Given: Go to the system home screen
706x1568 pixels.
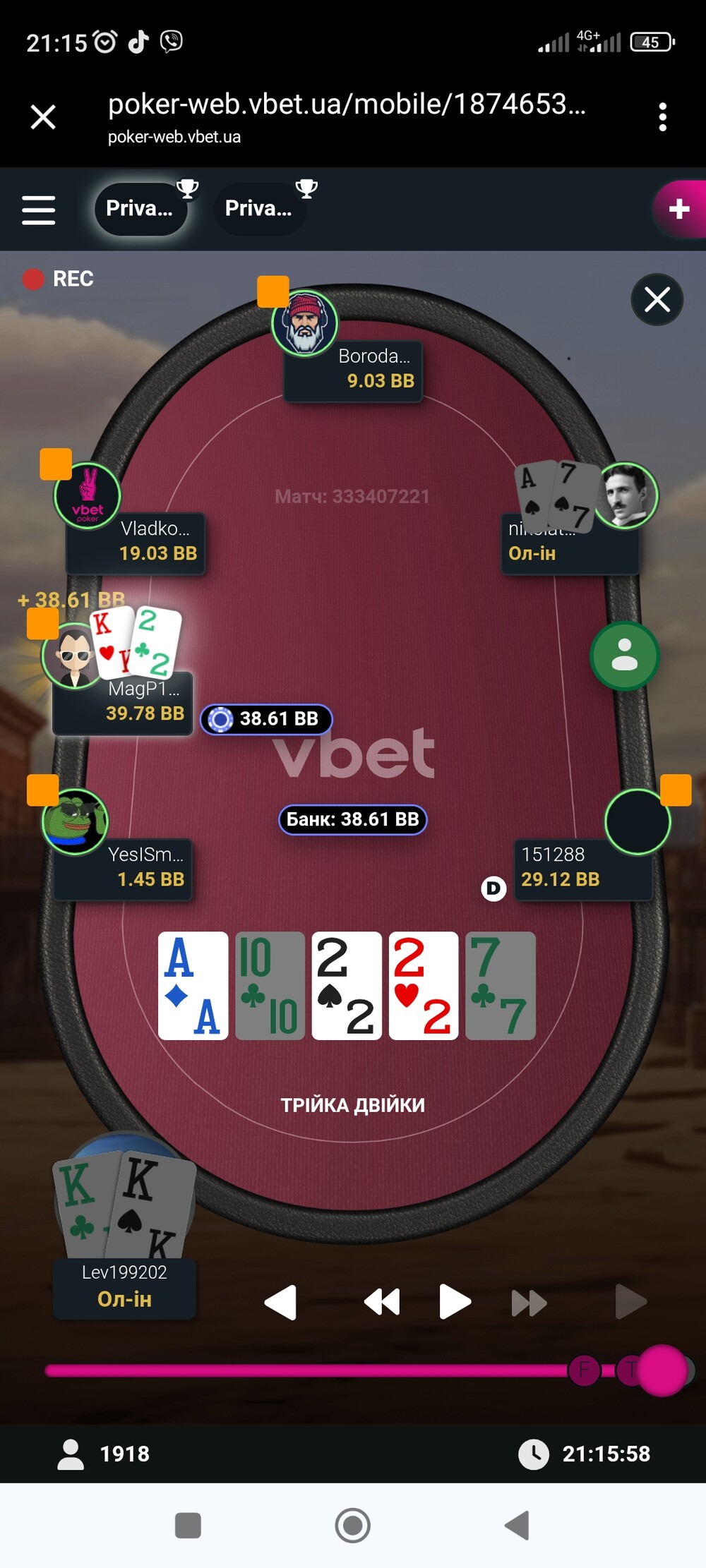Looking at the screenshot, I should point(352,1525).
